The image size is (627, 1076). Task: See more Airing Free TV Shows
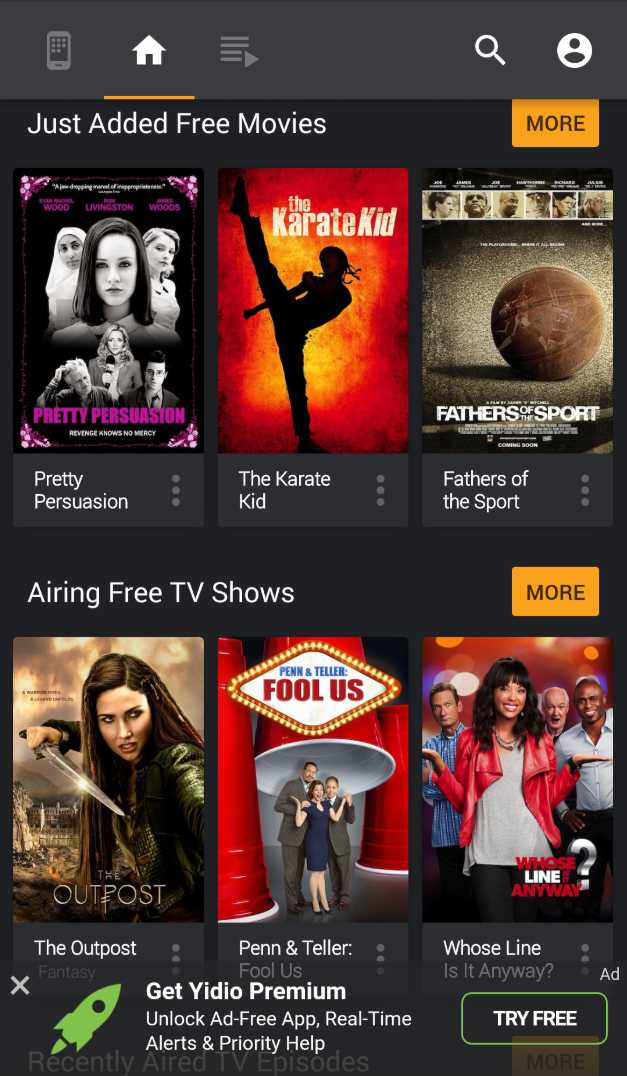point(555,592)
